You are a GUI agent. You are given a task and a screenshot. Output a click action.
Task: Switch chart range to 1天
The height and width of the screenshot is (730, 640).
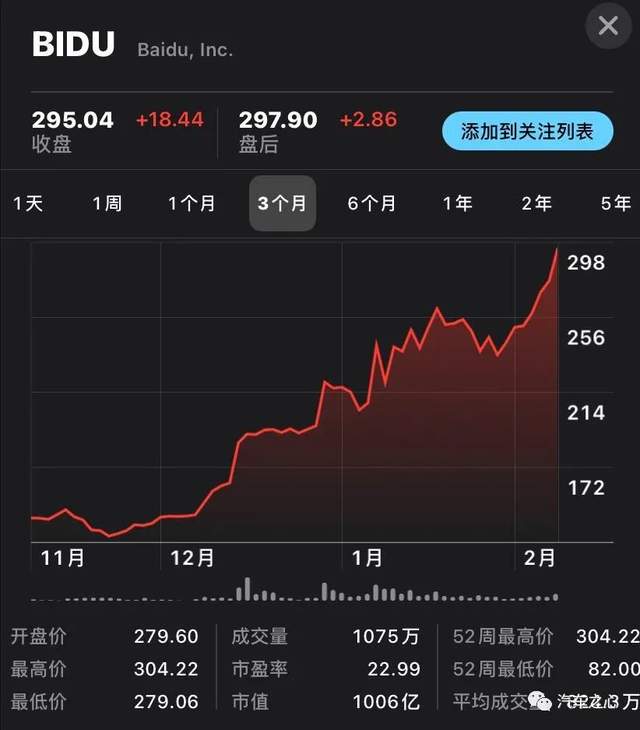(28, 203)
